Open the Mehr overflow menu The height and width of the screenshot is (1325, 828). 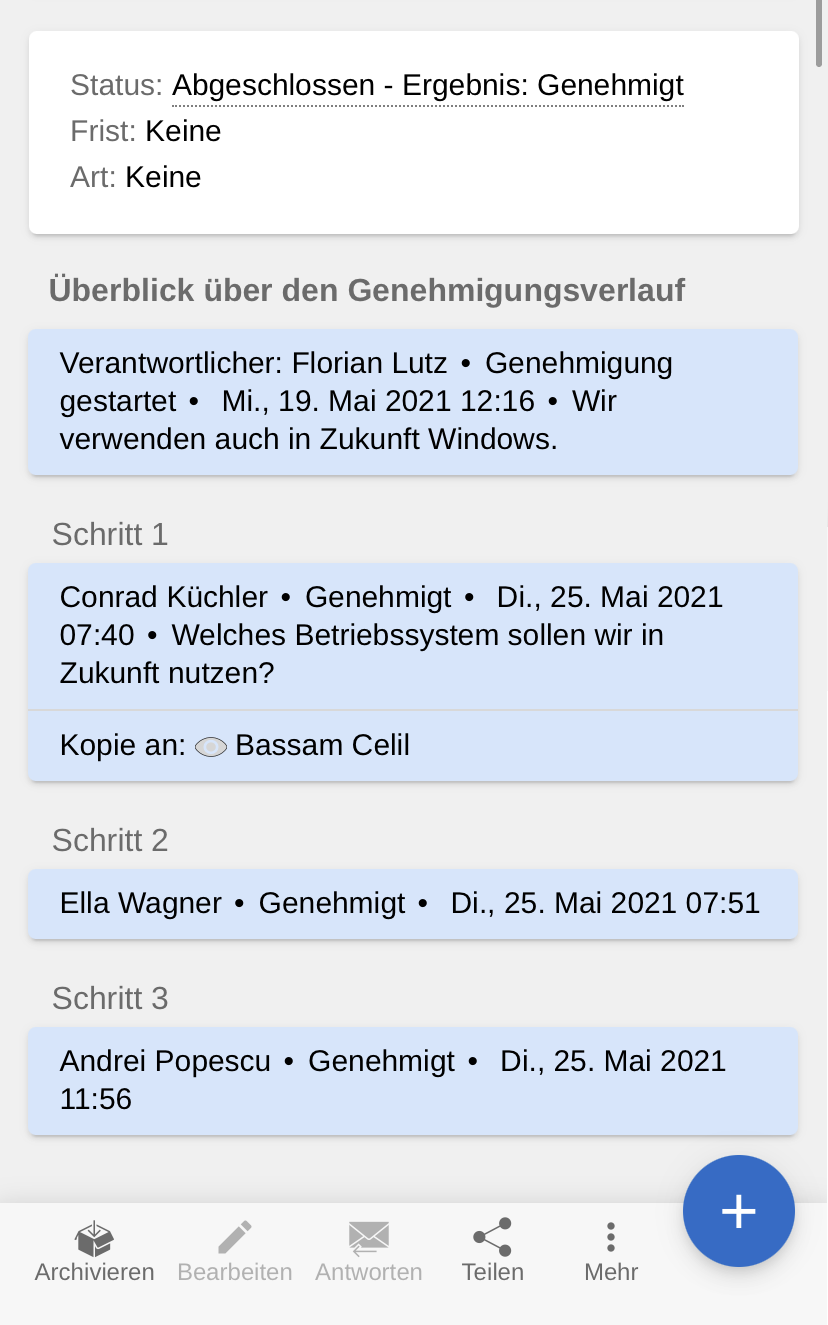coord(611,1251)
